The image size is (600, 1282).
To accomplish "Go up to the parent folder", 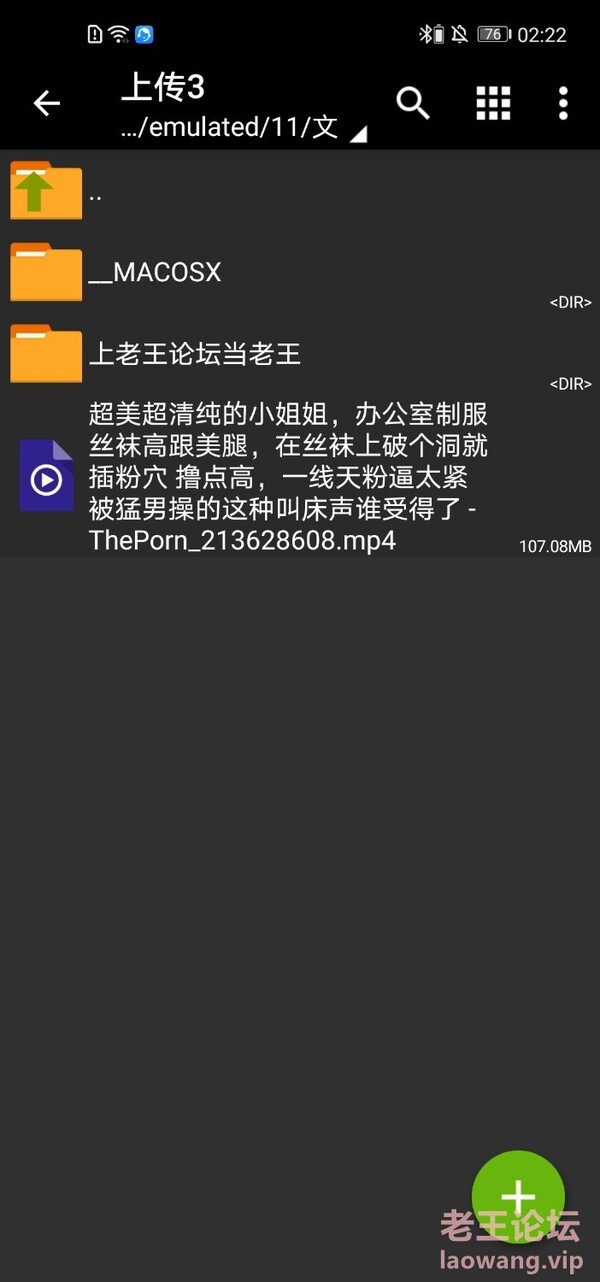I will 300,191.
